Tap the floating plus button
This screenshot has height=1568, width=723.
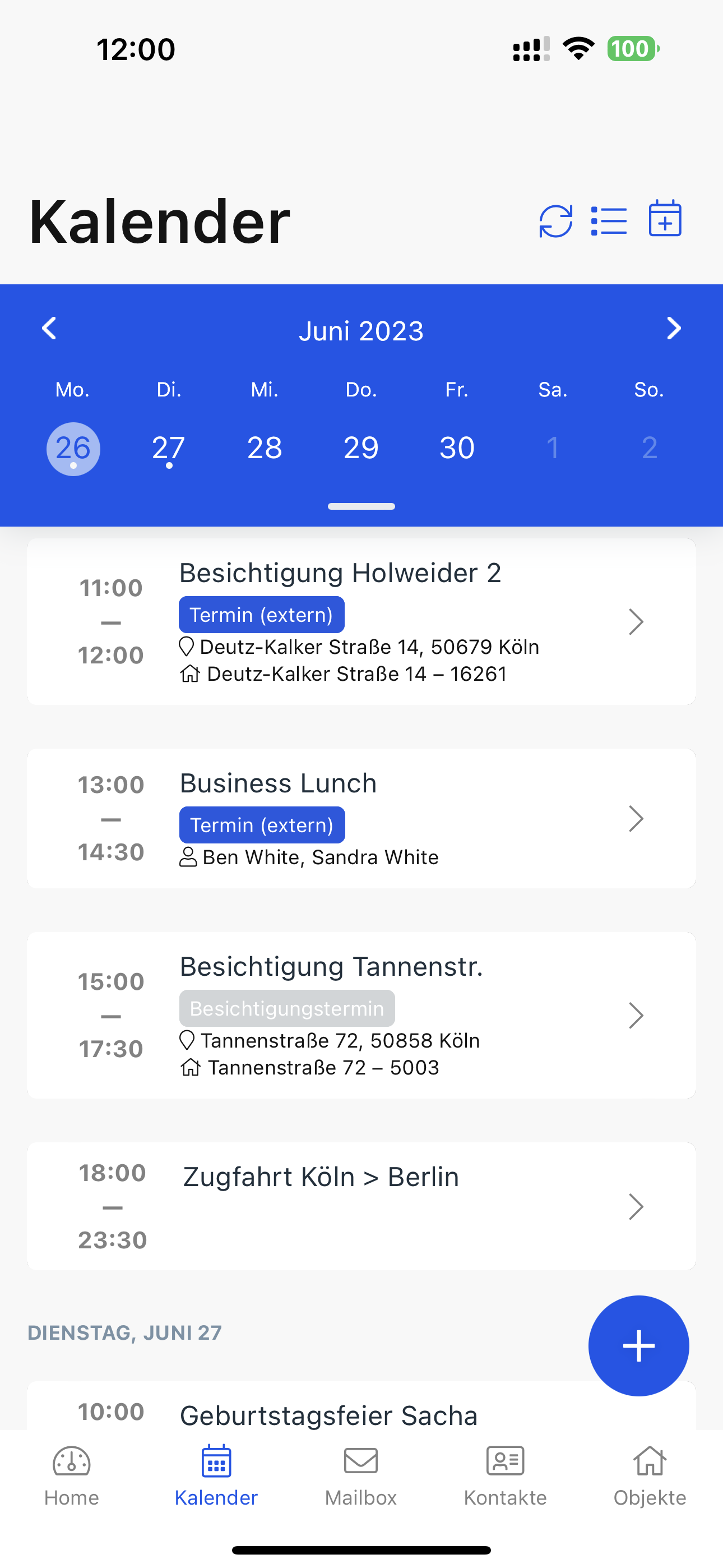coord(638,1345)
